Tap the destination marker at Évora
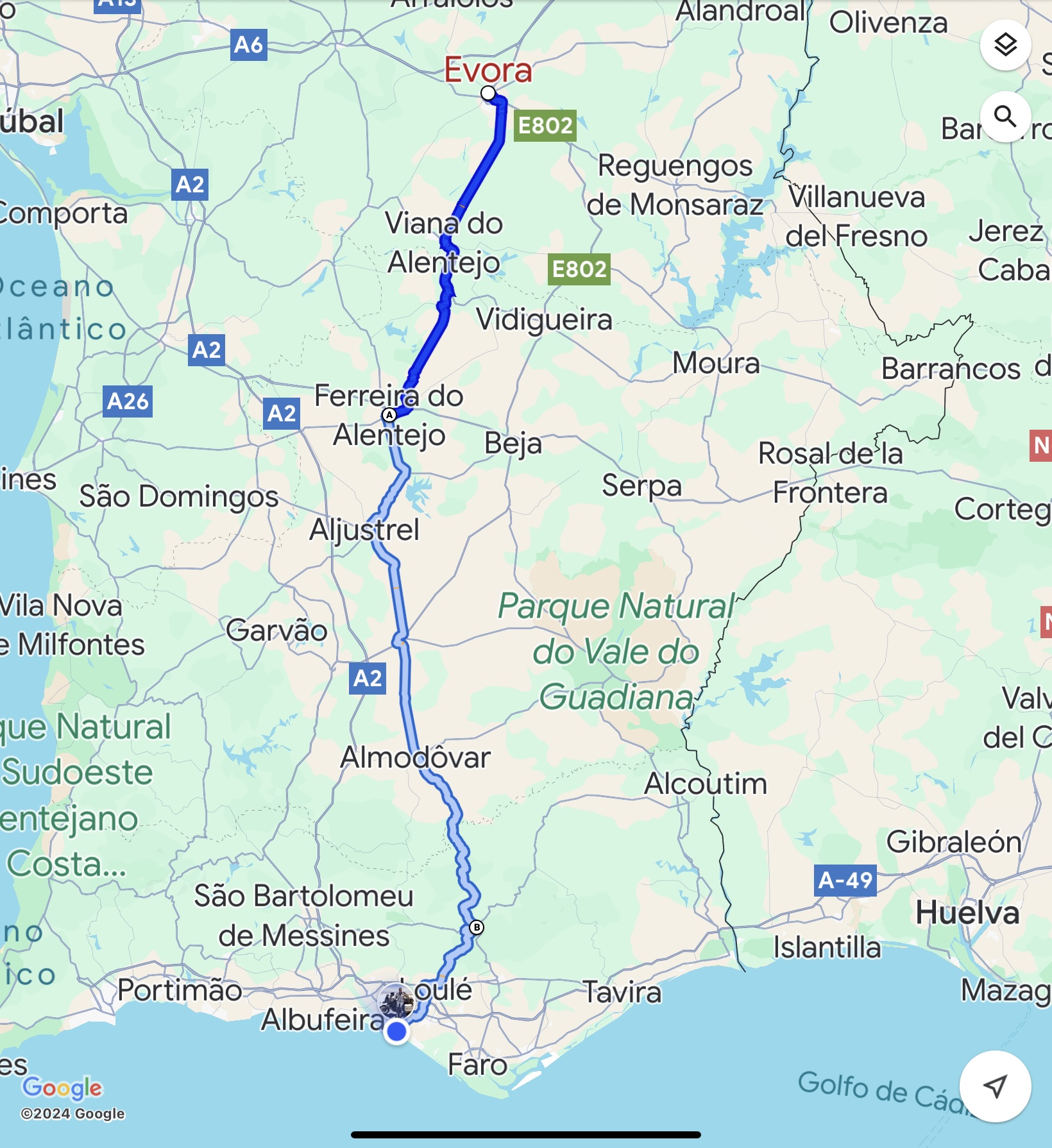This screenshot has height=1148, width=1052. pos(488,94)
